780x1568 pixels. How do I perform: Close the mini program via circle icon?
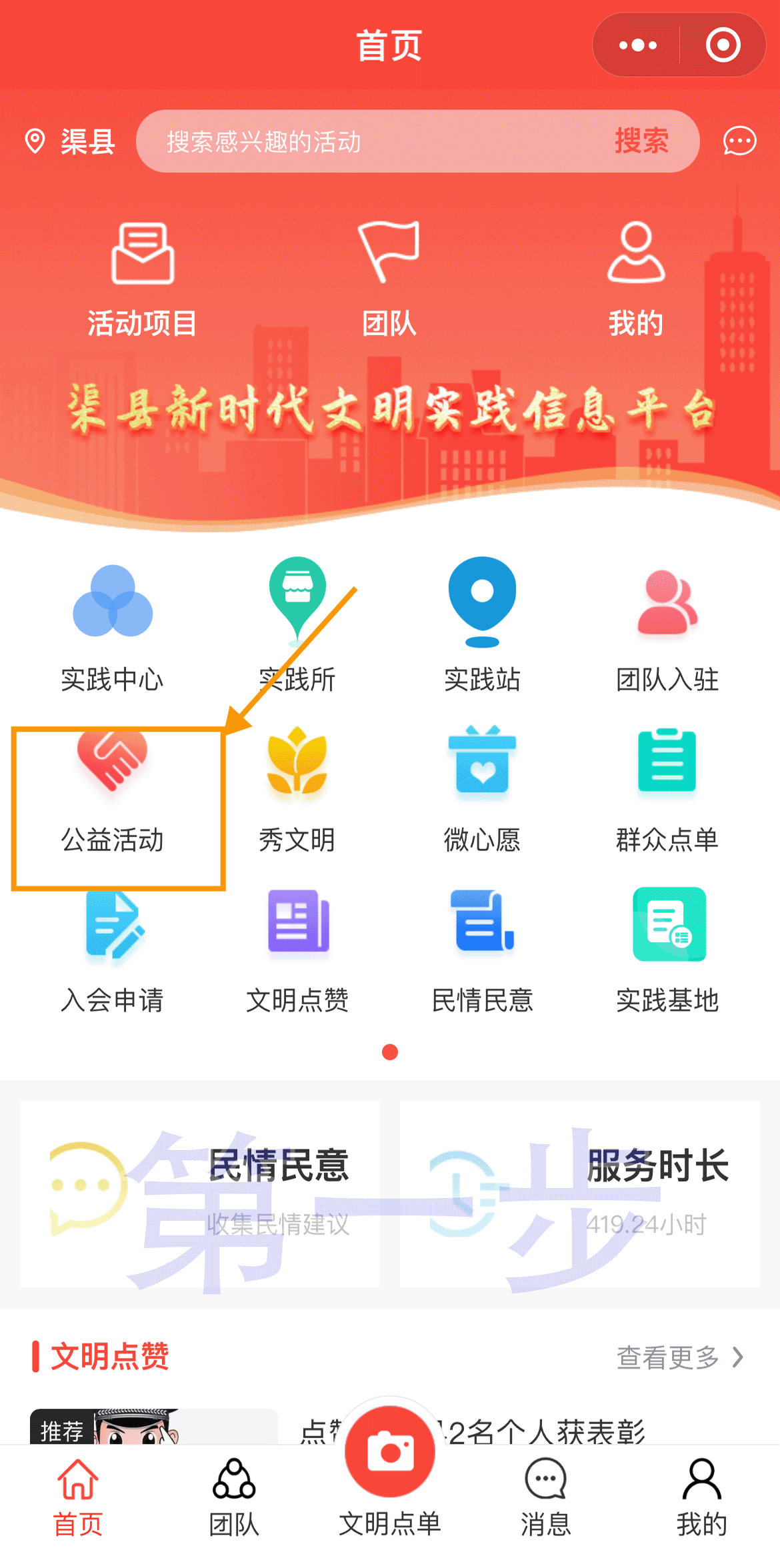tap(723, 45)
